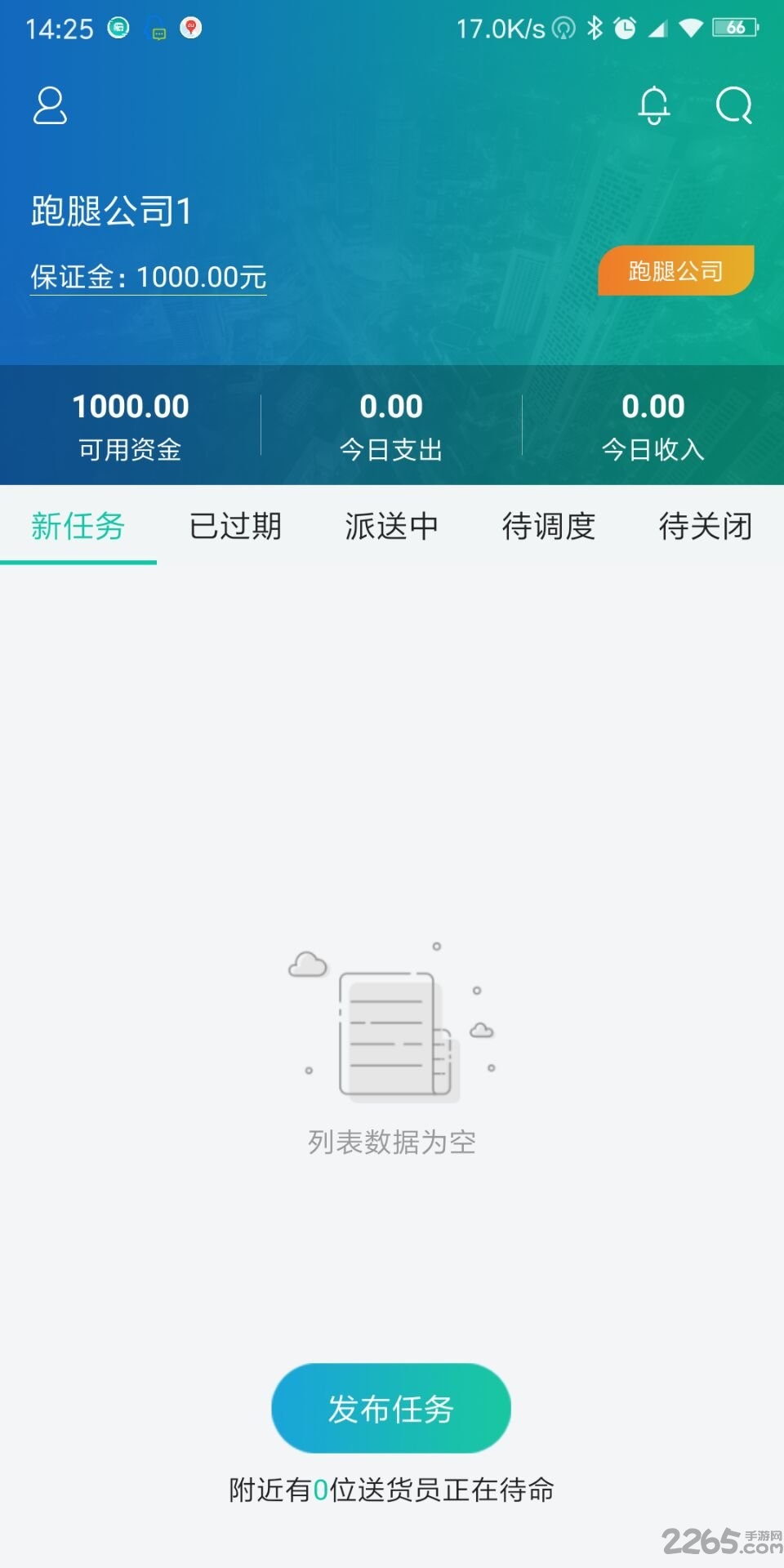Select the 新任务 tab

coord(78,525)
